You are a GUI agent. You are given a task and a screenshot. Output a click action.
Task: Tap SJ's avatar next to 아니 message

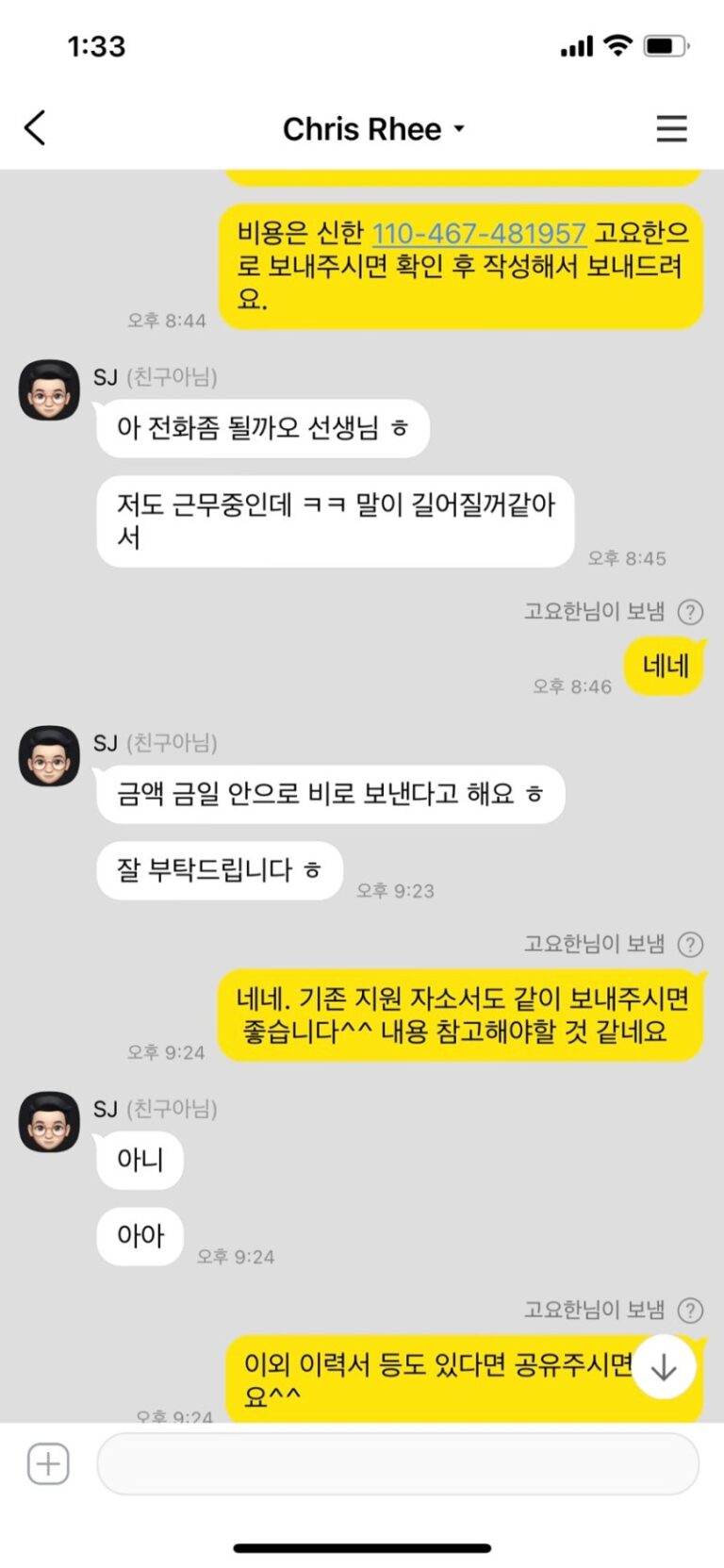[x=49, y=1121]
